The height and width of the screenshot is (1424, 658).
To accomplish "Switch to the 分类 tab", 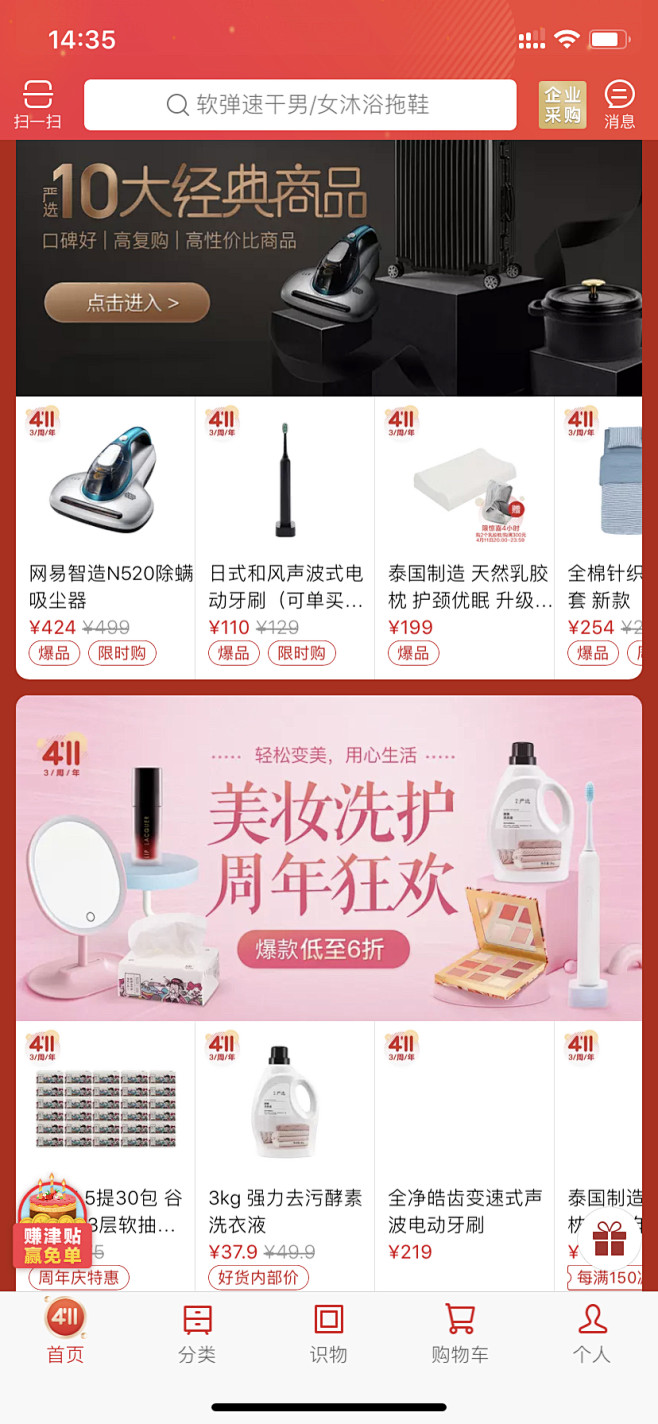I will [197, 1333].
